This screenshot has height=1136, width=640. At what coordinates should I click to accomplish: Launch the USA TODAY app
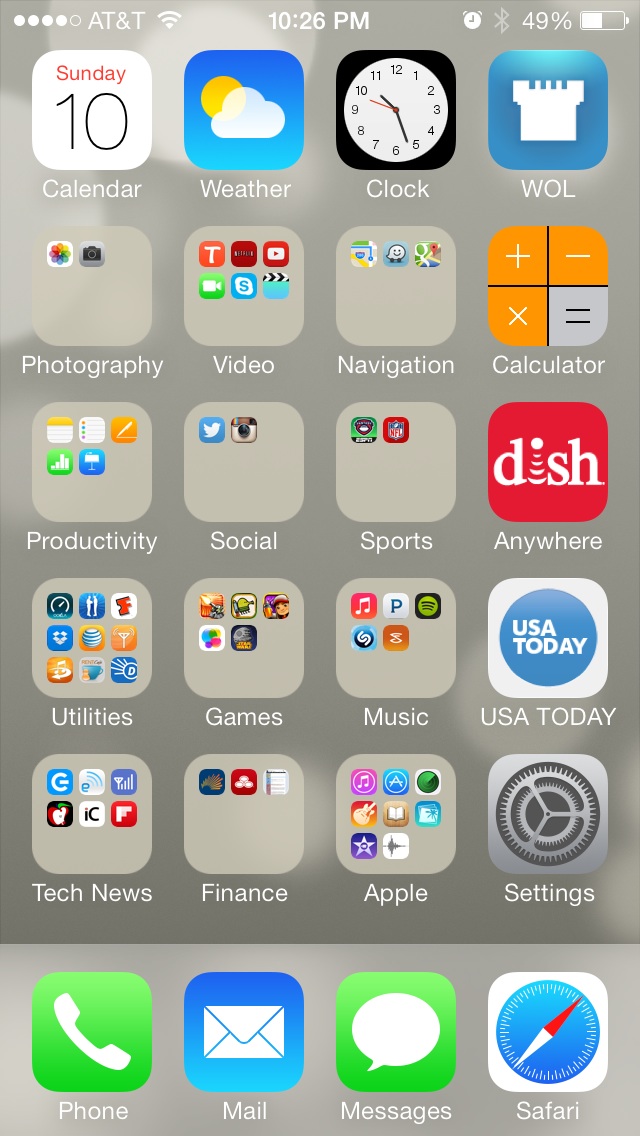548,638
